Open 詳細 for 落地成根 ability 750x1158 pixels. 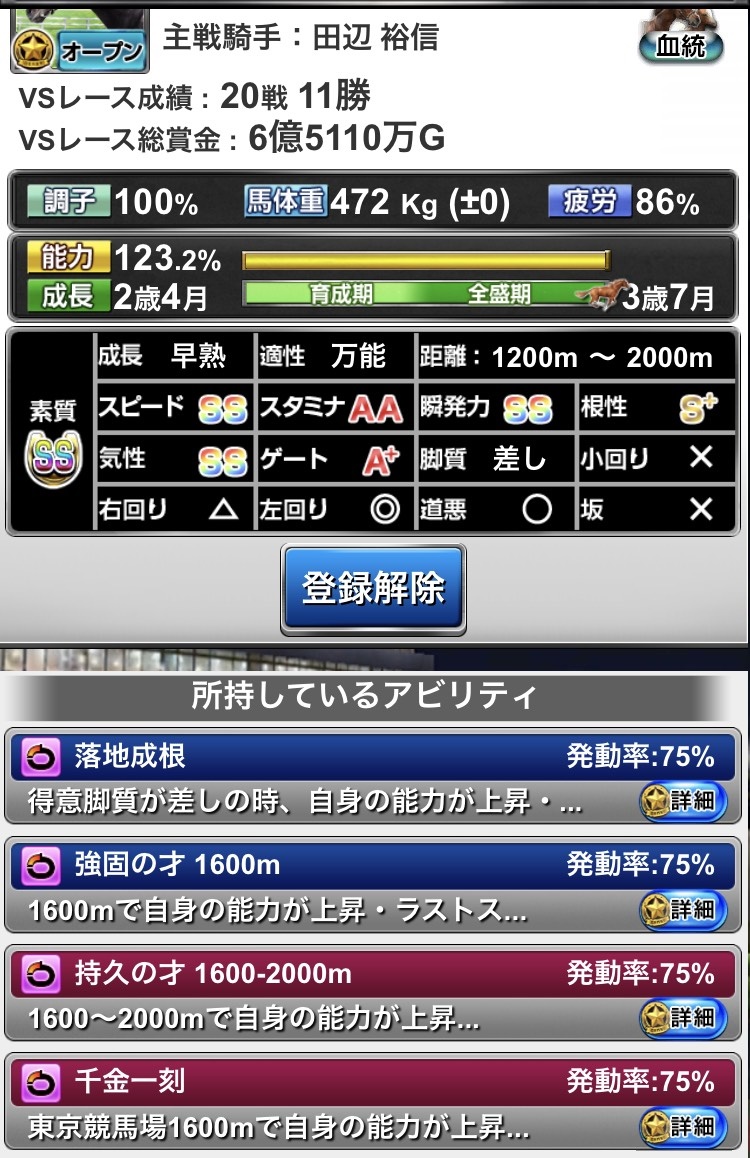[683, 802]
